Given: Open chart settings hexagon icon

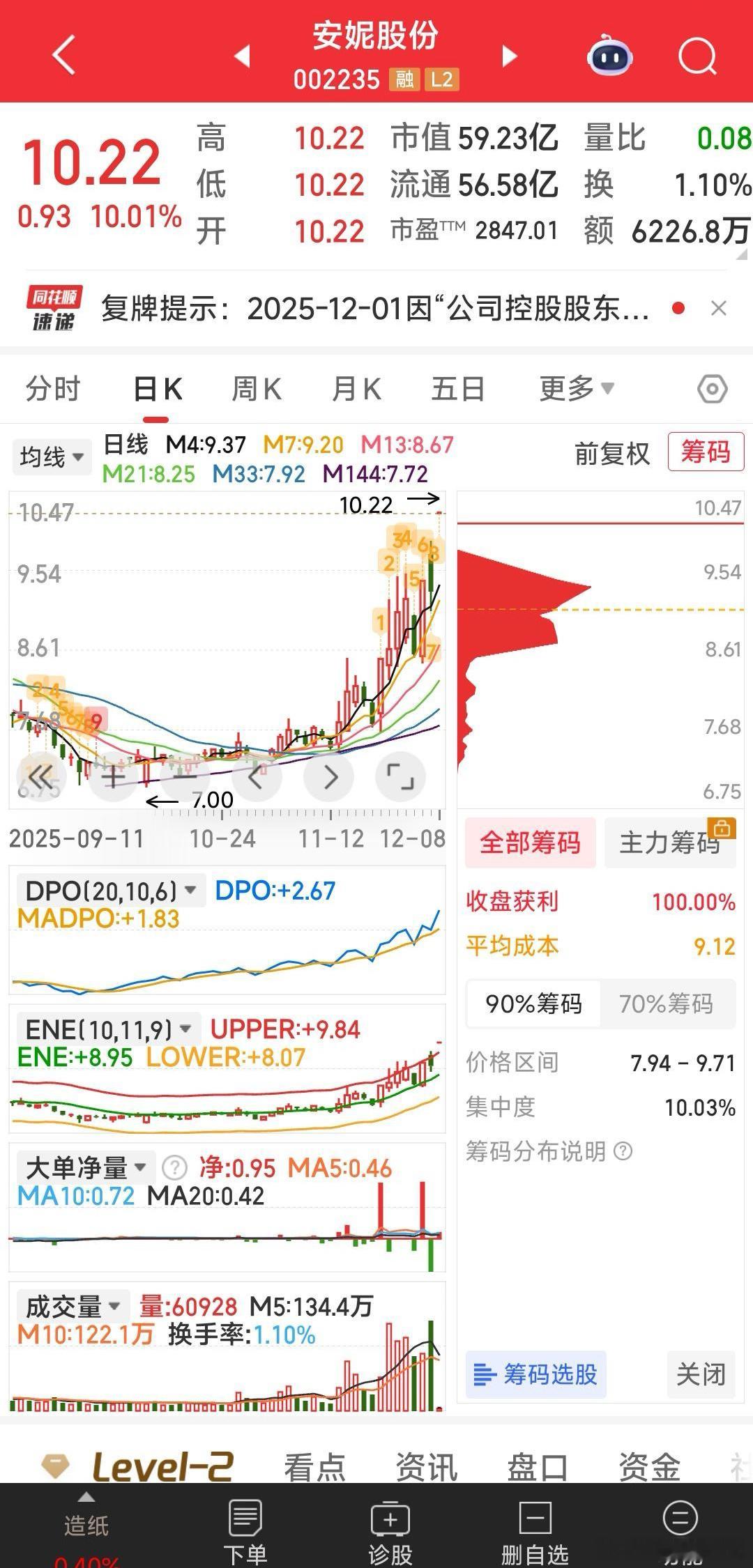Looking at the screenshot, I should coord(713,389).
